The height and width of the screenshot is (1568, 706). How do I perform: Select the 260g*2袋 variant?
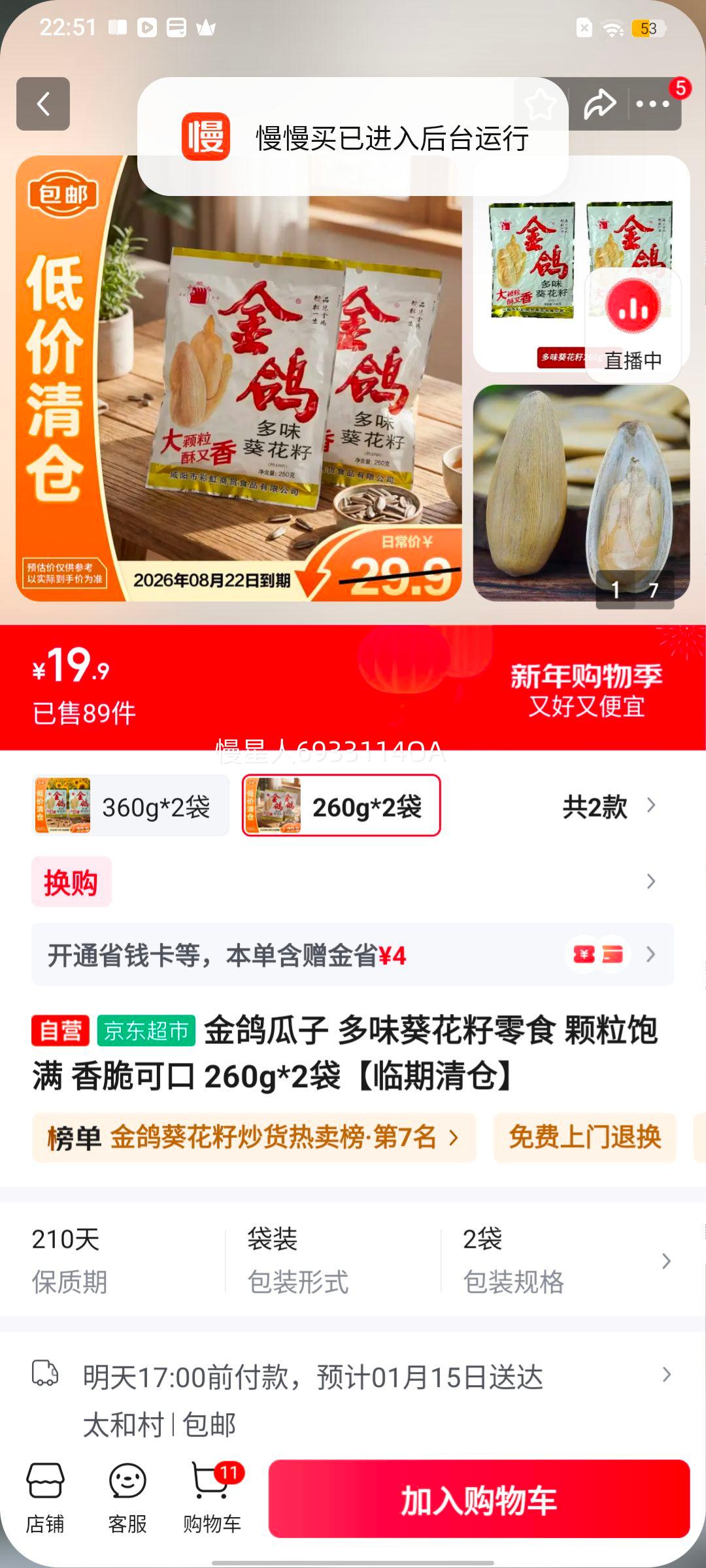341,805
